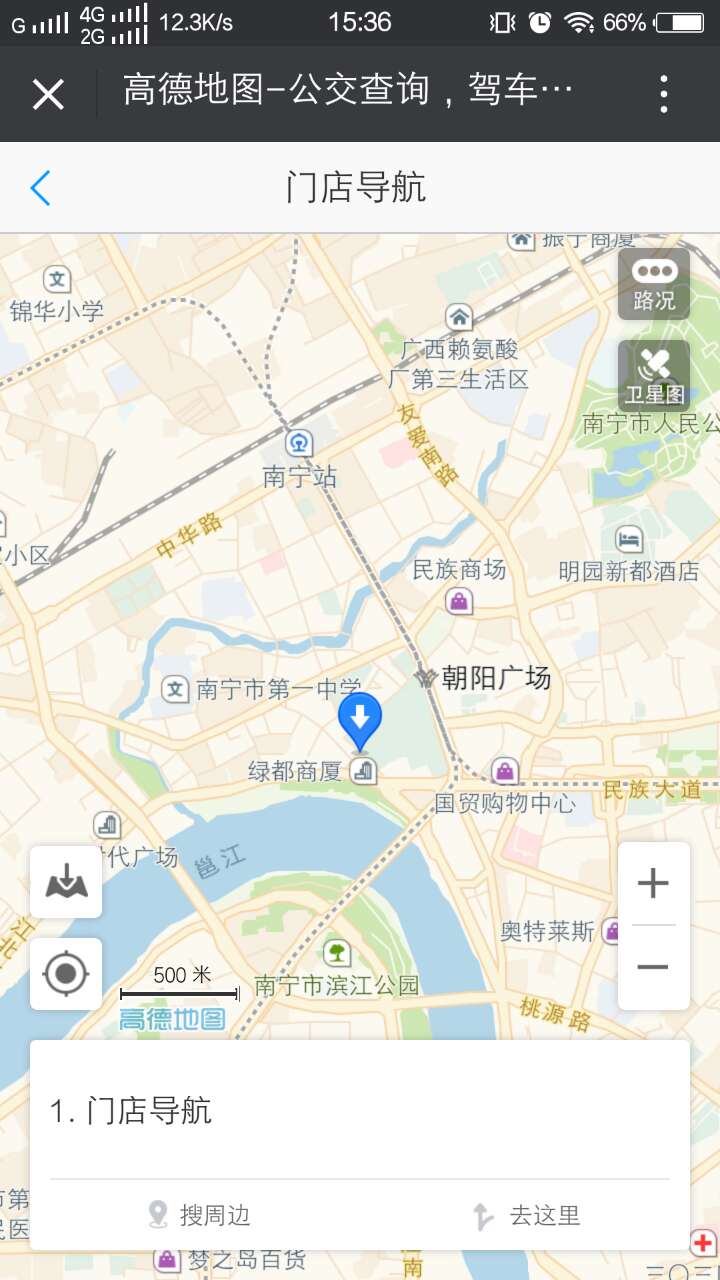
Task: Zoom out with the minus button
Action: pos(653,967)
